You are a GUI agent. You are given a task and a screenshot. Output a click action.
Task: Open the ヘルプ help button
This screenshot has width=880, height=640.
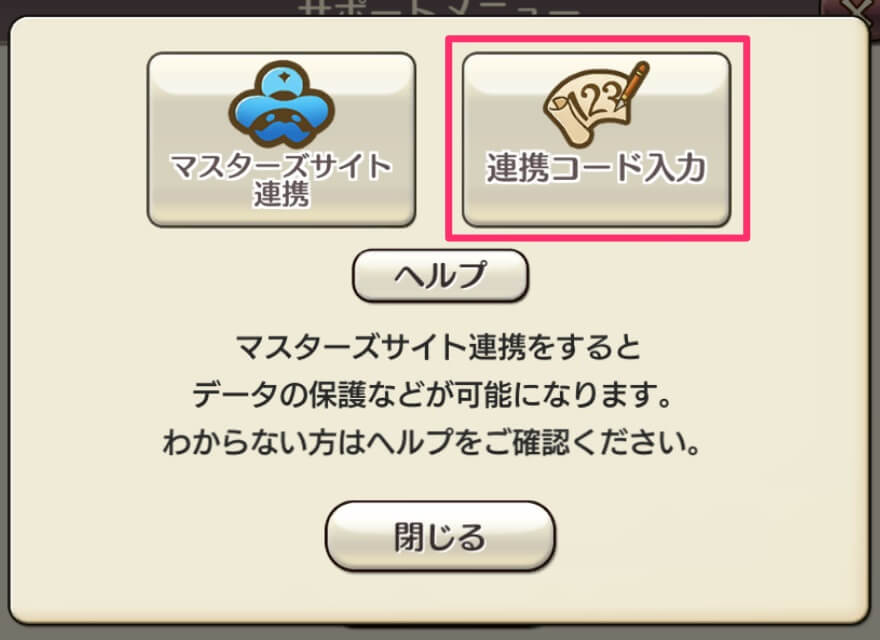(x=440, y=274)
